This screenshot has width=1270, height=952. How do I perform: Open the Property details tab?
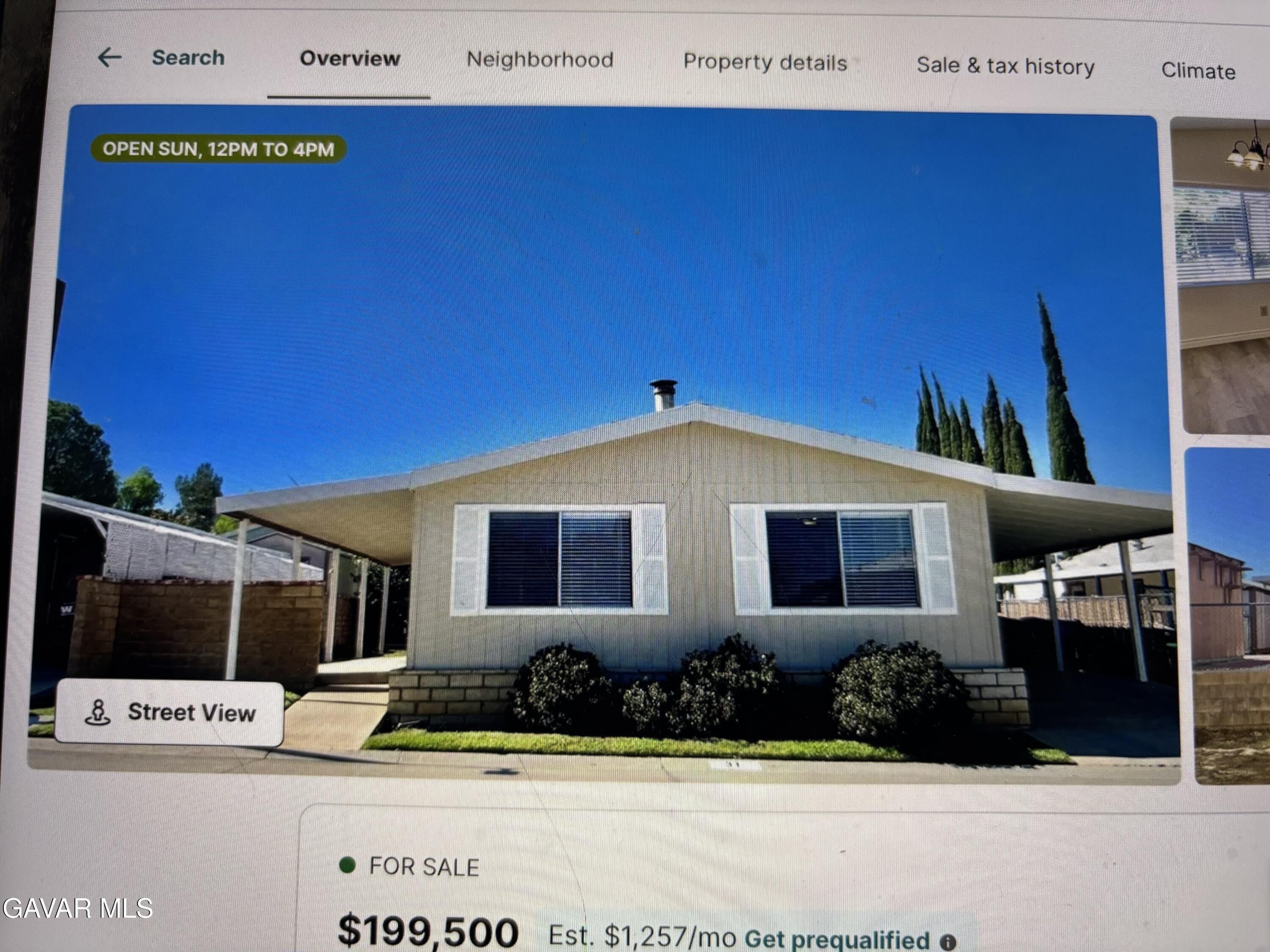click(x=765, y=63)
